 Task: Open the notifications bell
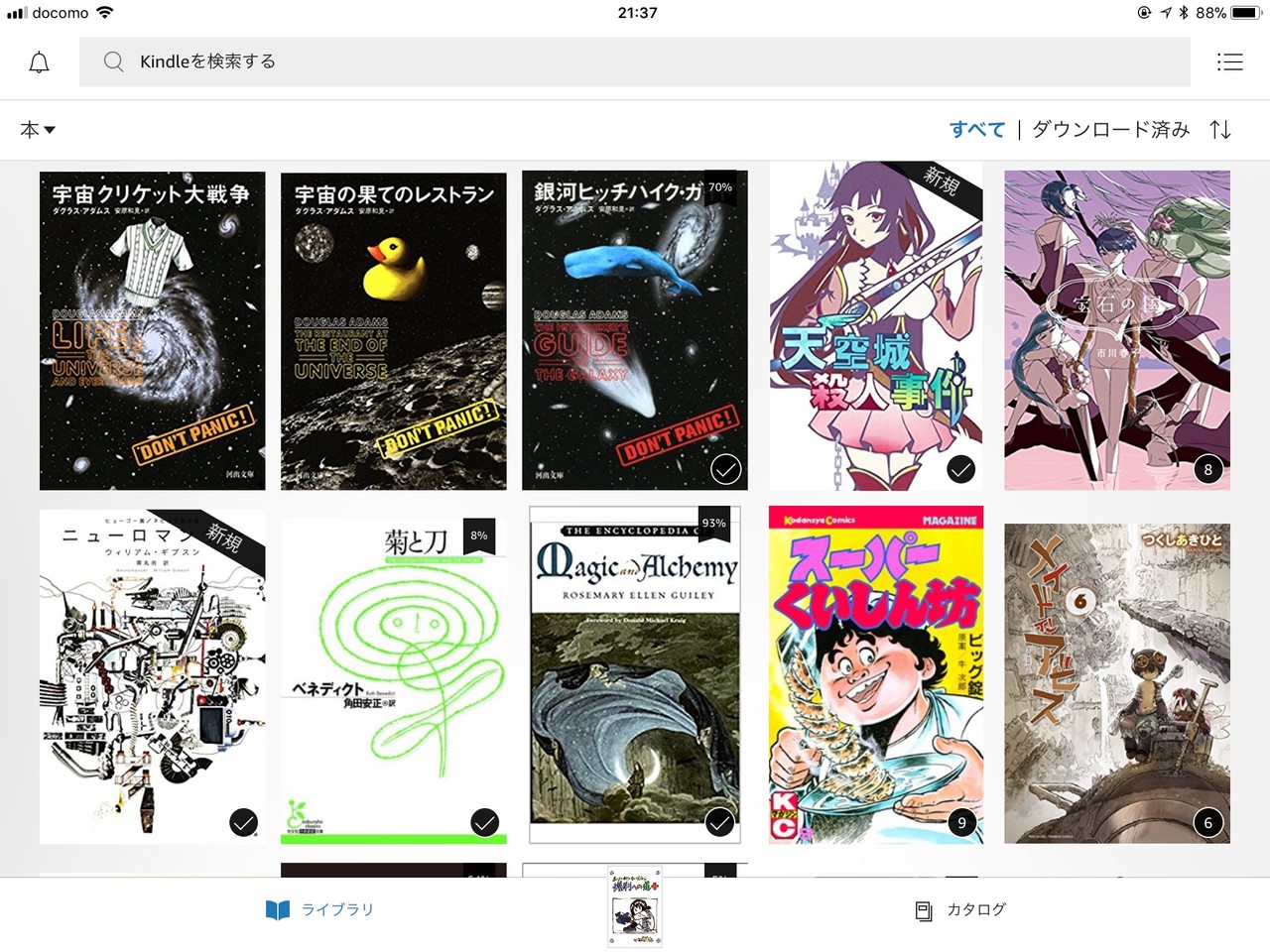[39, 62]
